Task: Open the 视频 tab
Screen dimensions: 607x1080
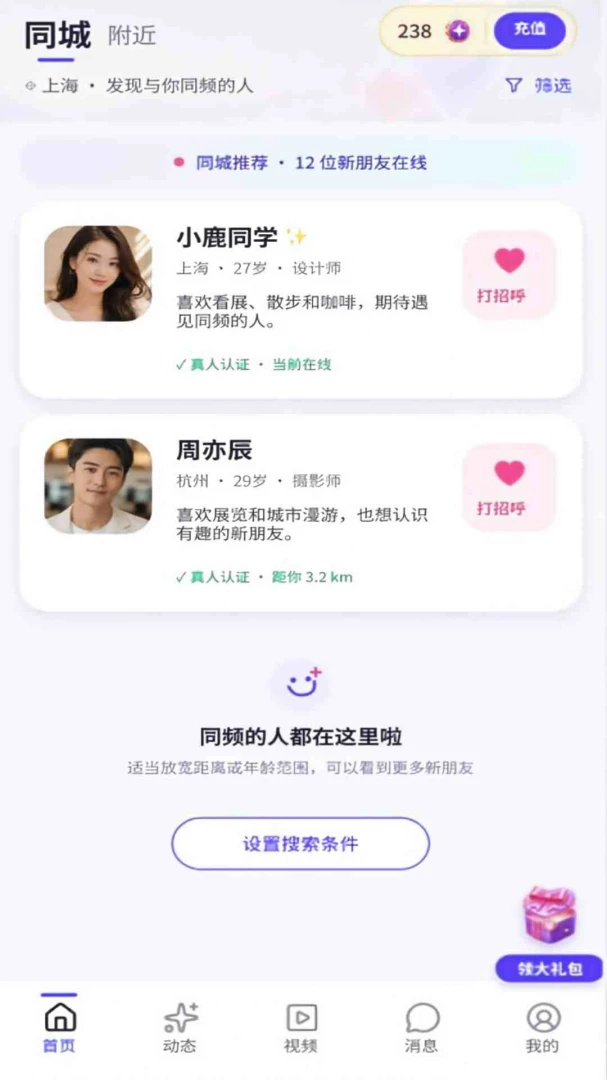Action: coord(301,1027)
